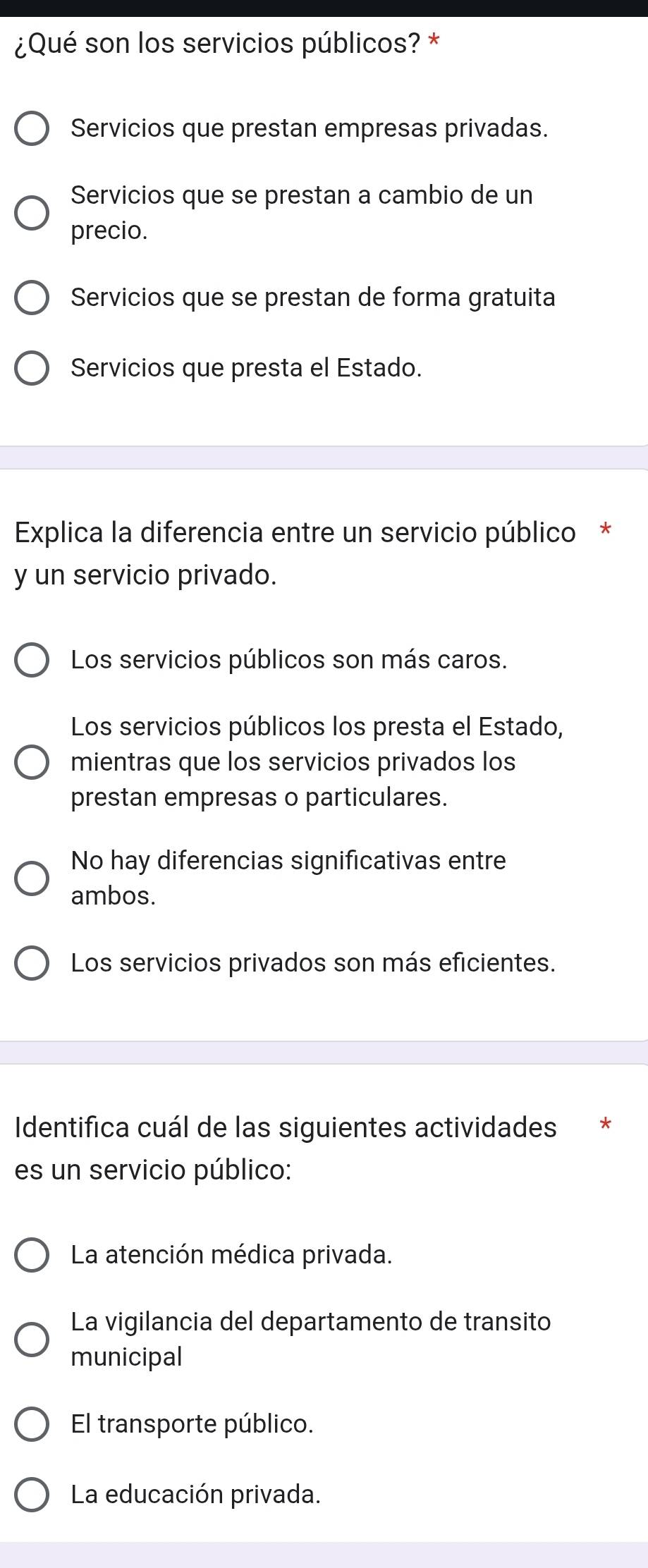Viewport: 648px width, 1568px height.
Task: Choose 'Los servicios públicos son más caros'
Action: click(x=32, y=661)
